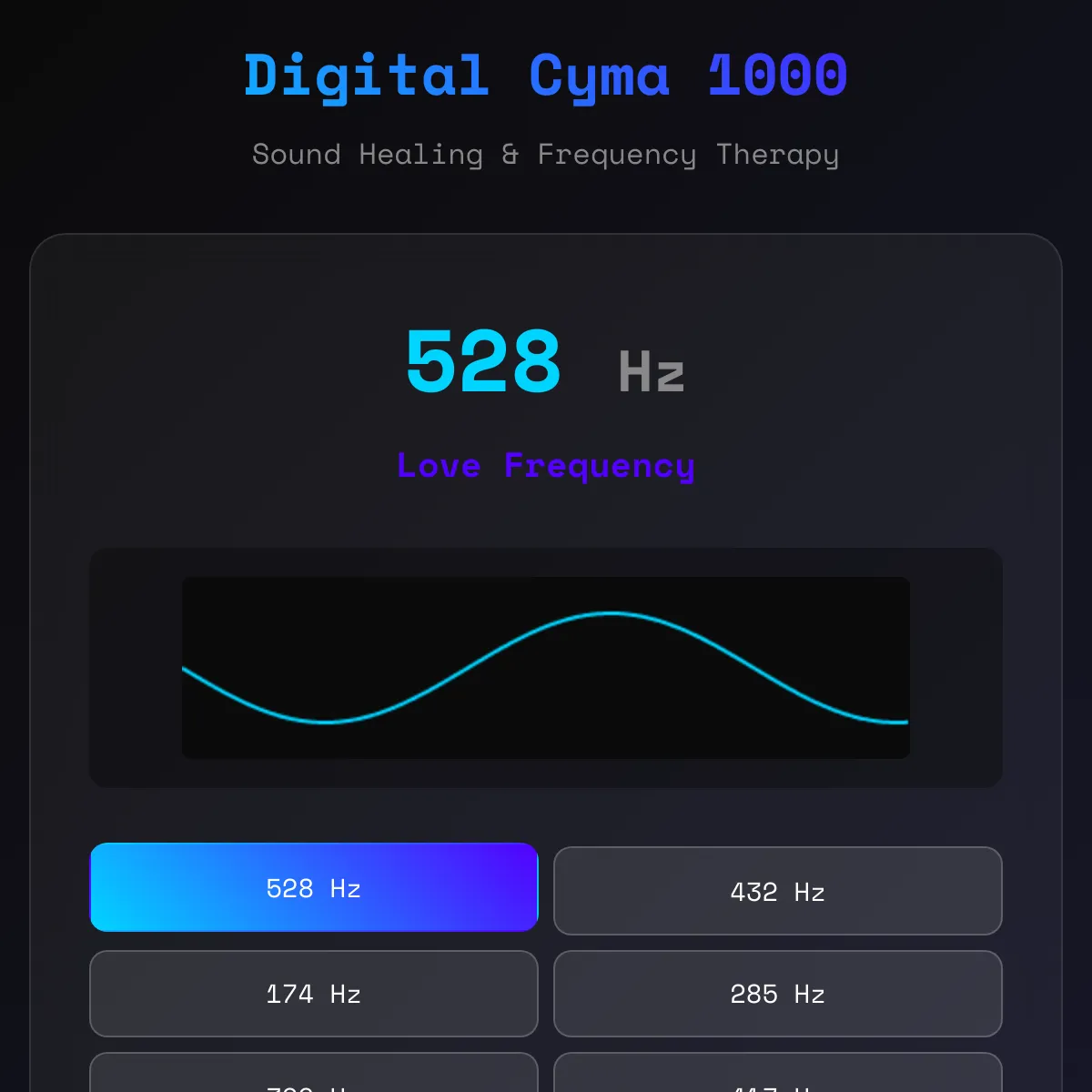This screenshot has width=1092, height=1092.
Task: Choose the 432 Hz frequency
Action: tap(777, 891)
